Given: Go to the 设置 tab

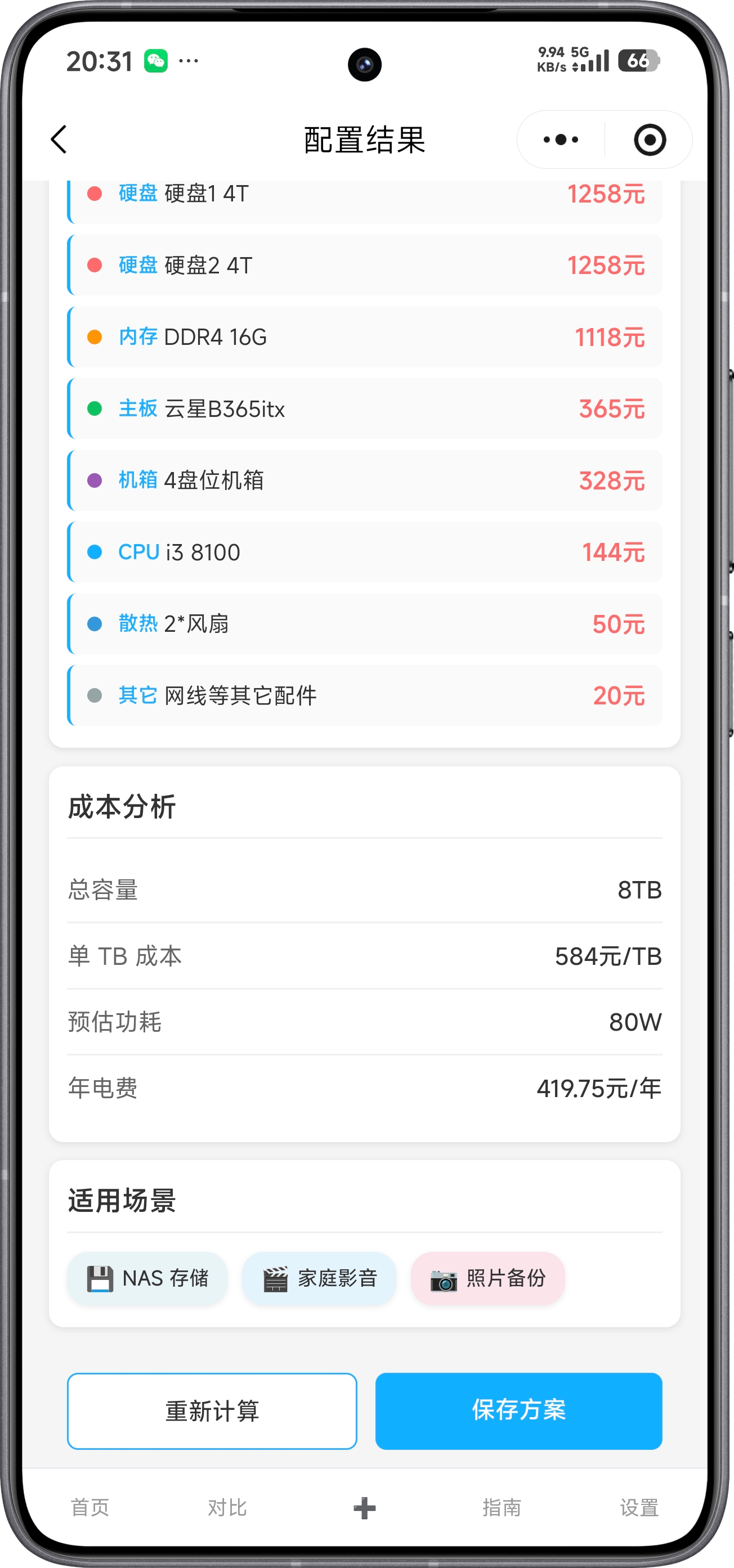Looking at the screenshot, I should 639,1508.
